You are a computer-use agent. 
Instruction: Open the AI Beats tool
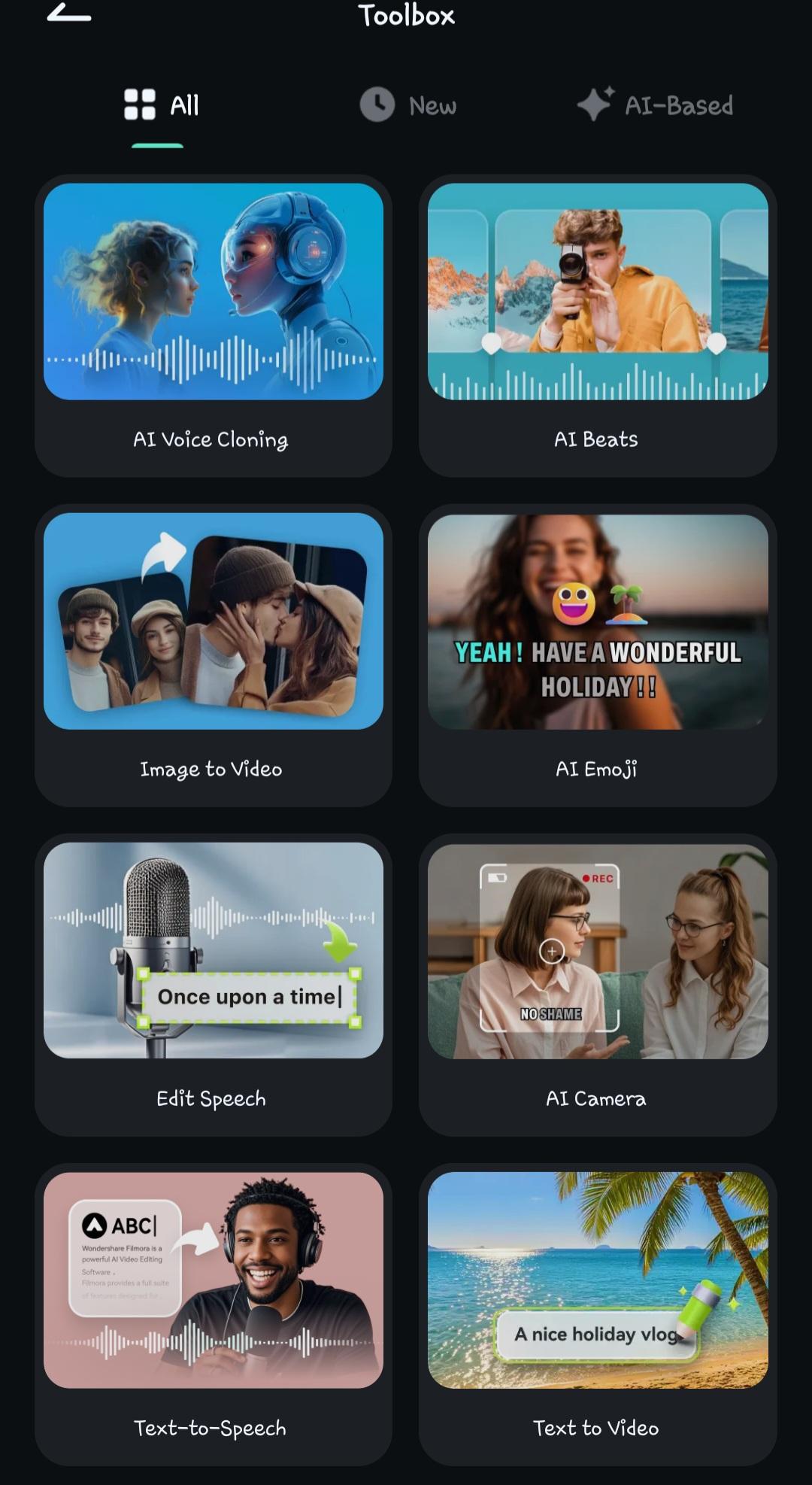pyautogui.click(x=598, y=325)
